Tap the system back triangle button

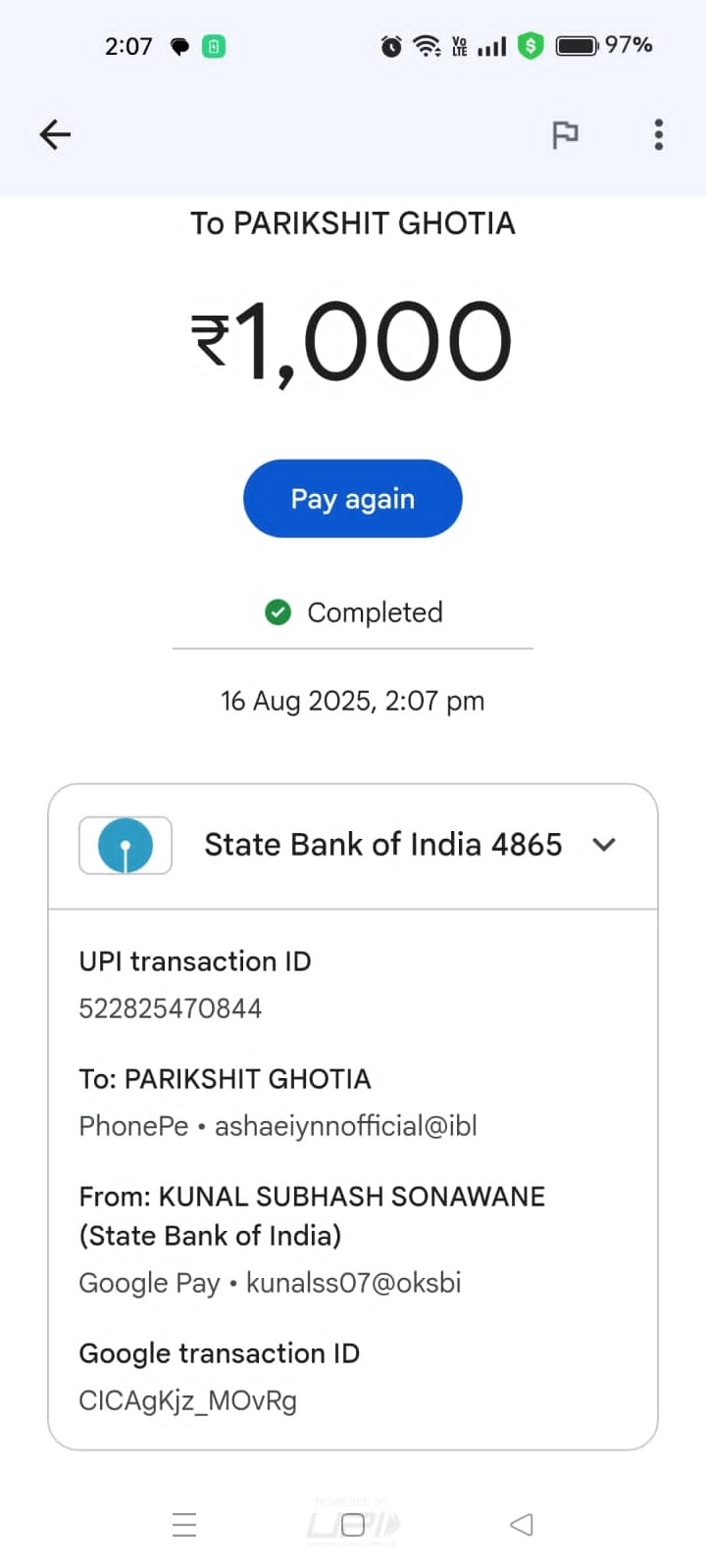(522, 1525)
